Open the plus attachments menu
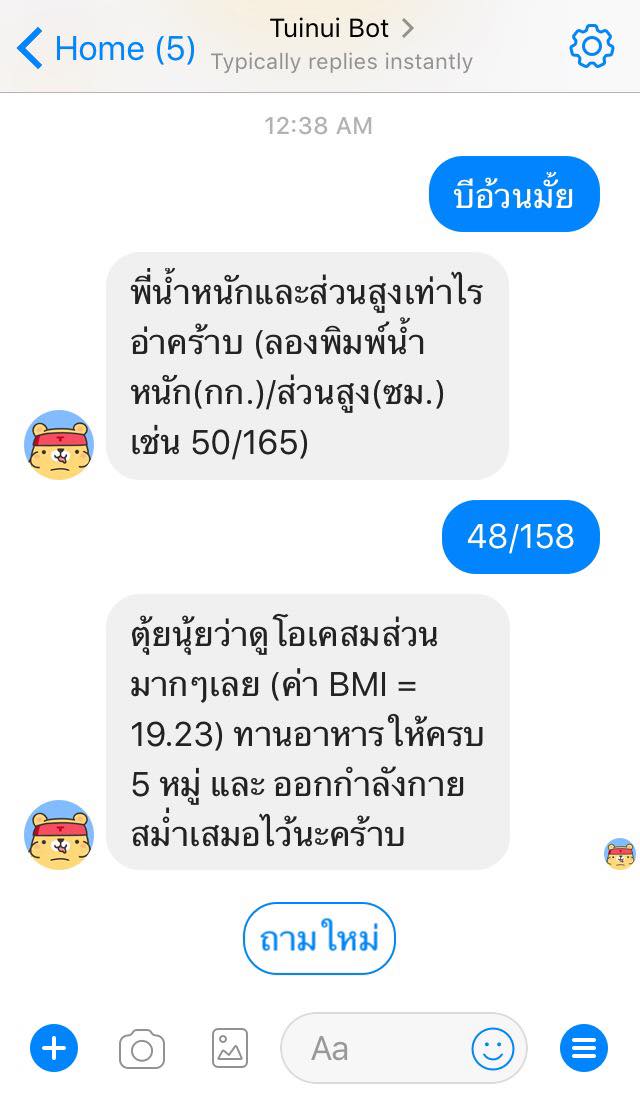The width and height of the screenshot is (640, 1099). coord(54,1048)
